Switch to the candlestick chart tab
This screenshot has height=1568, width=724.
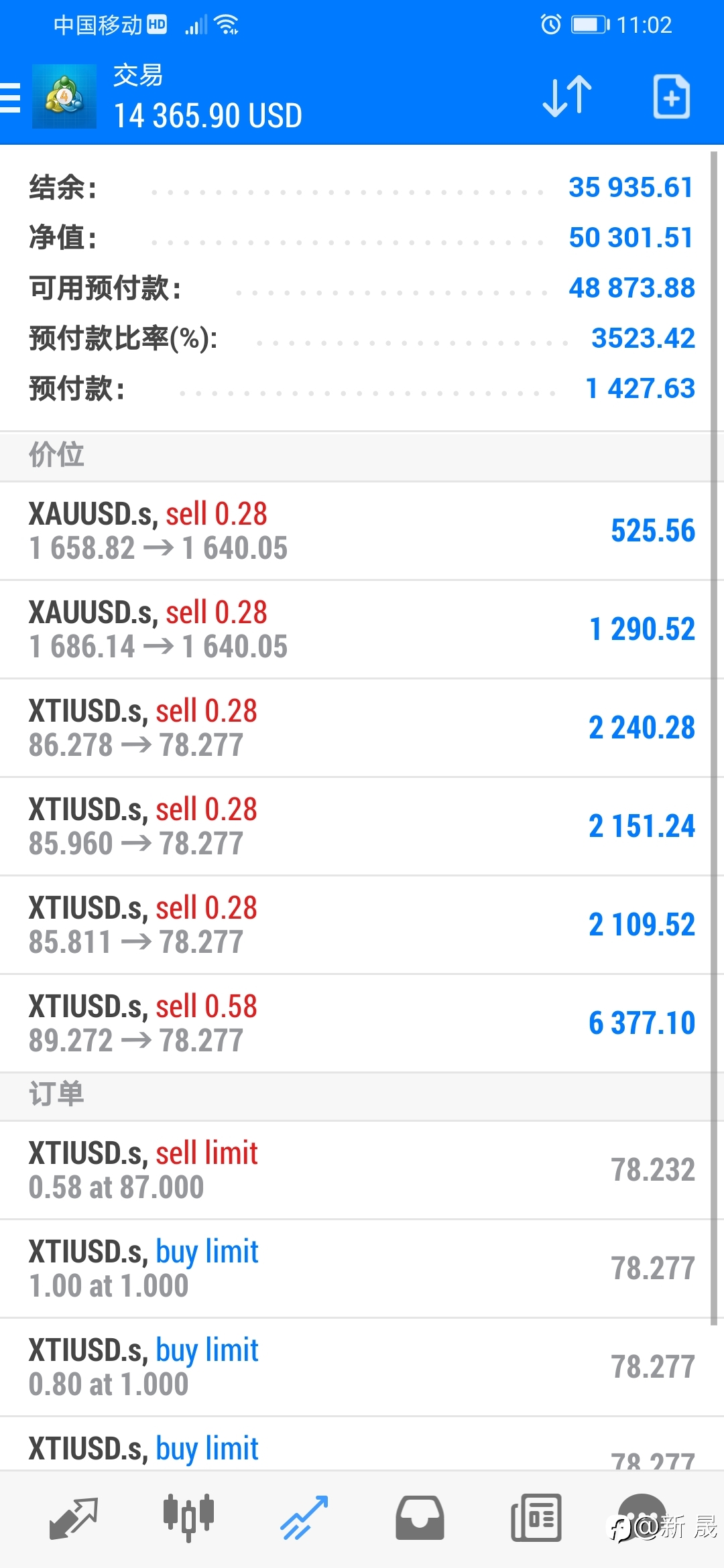click(188, 1518)
